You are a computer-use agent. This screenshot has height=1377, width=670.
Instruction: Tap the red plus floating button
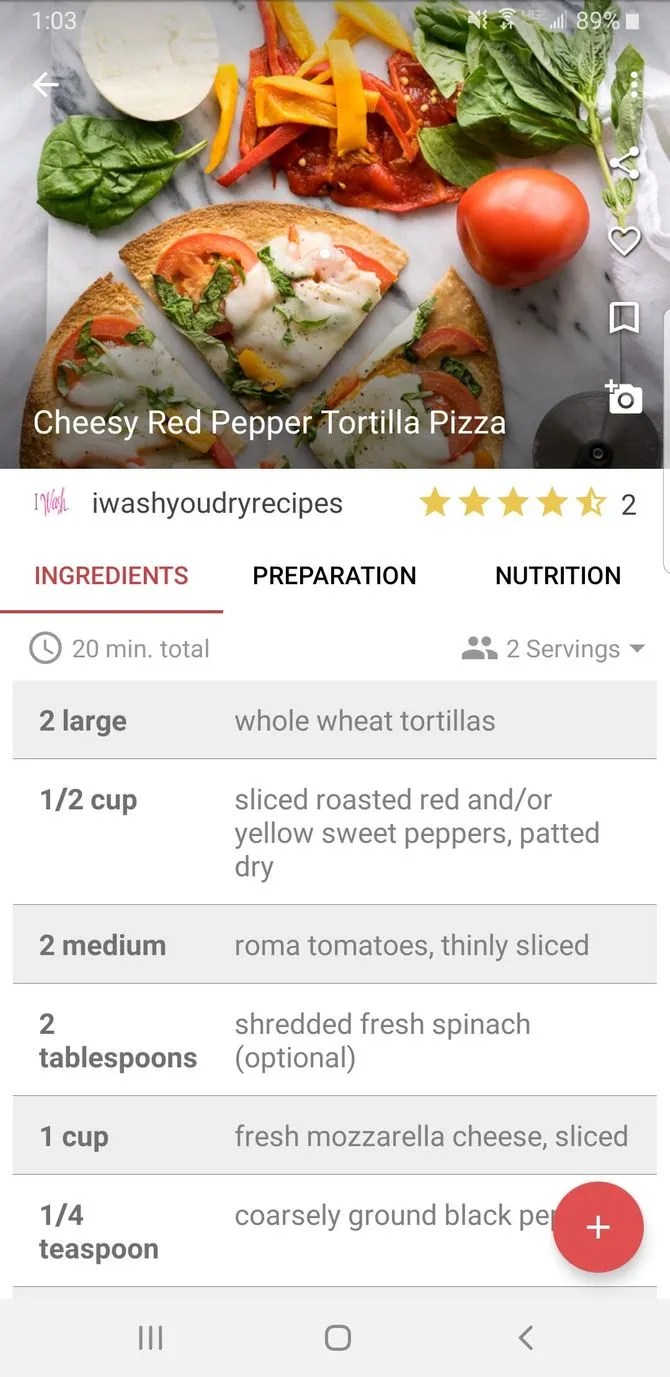[598, 1227]
